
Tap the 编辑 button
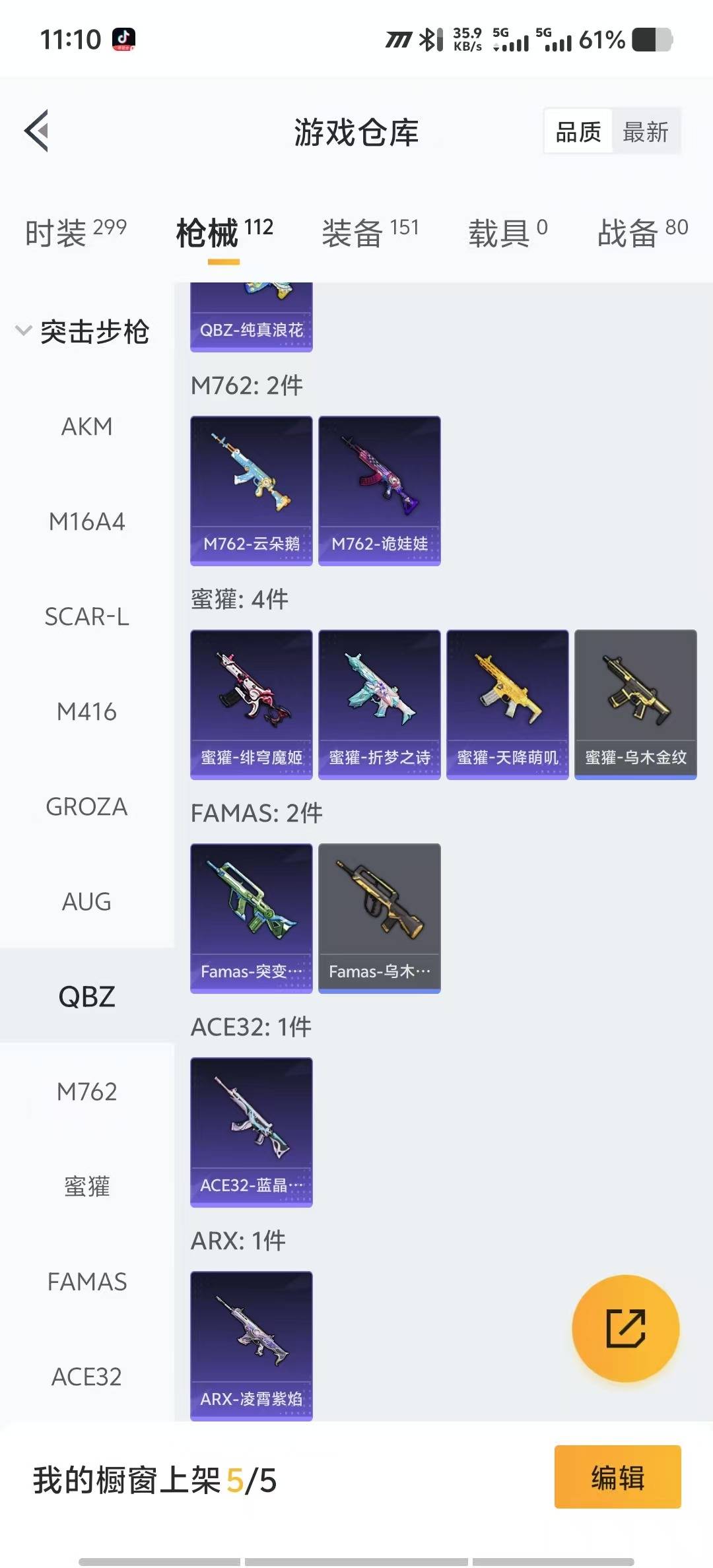point(617,1477)
